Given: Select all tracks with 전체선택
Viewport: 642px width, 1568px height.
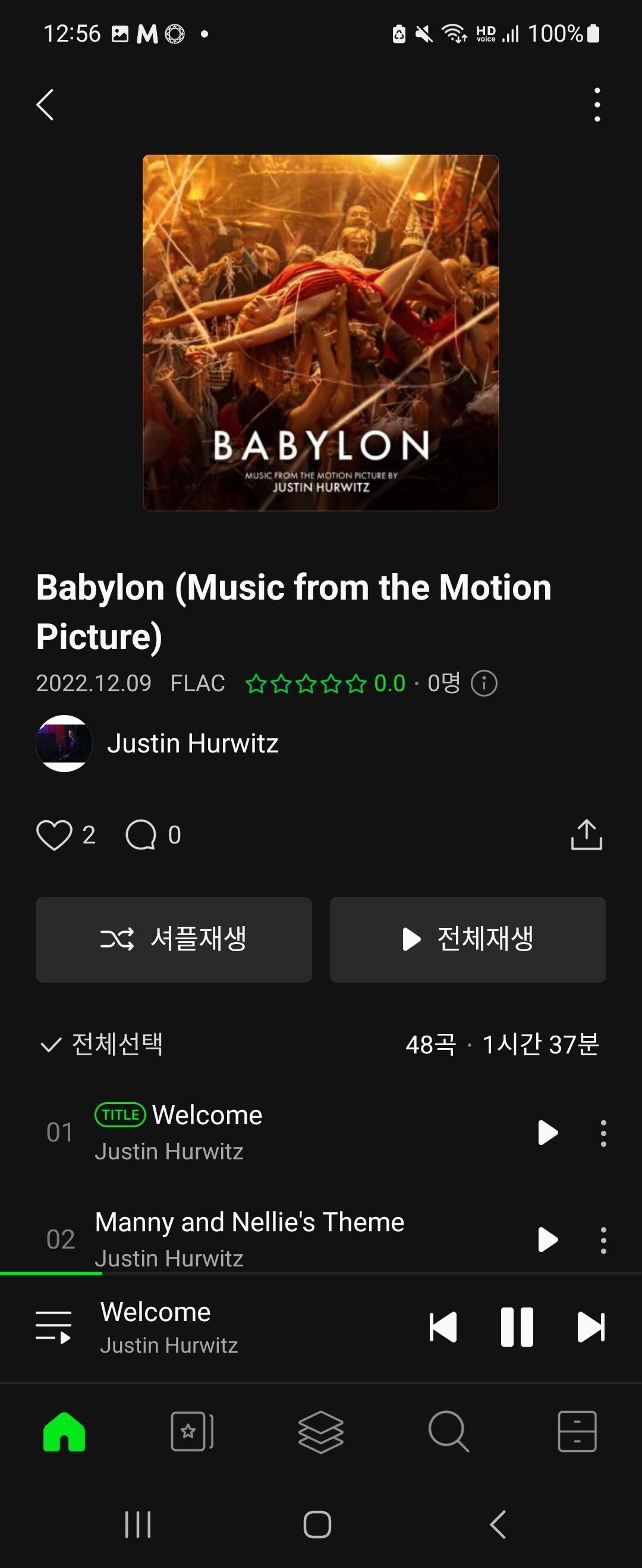Looking at the screenshot, I should tap(102, 1045).
